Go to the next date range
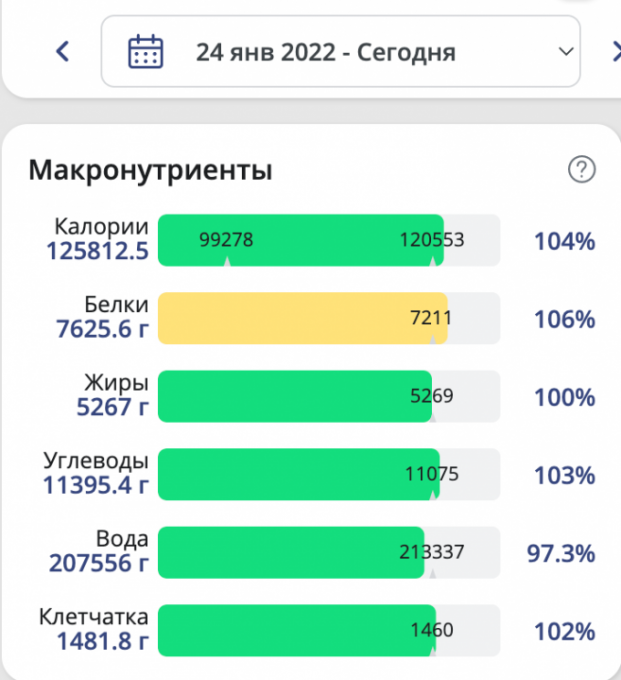Screen dimensions: 621x680 pyautogui.click(x=615, y=52)
